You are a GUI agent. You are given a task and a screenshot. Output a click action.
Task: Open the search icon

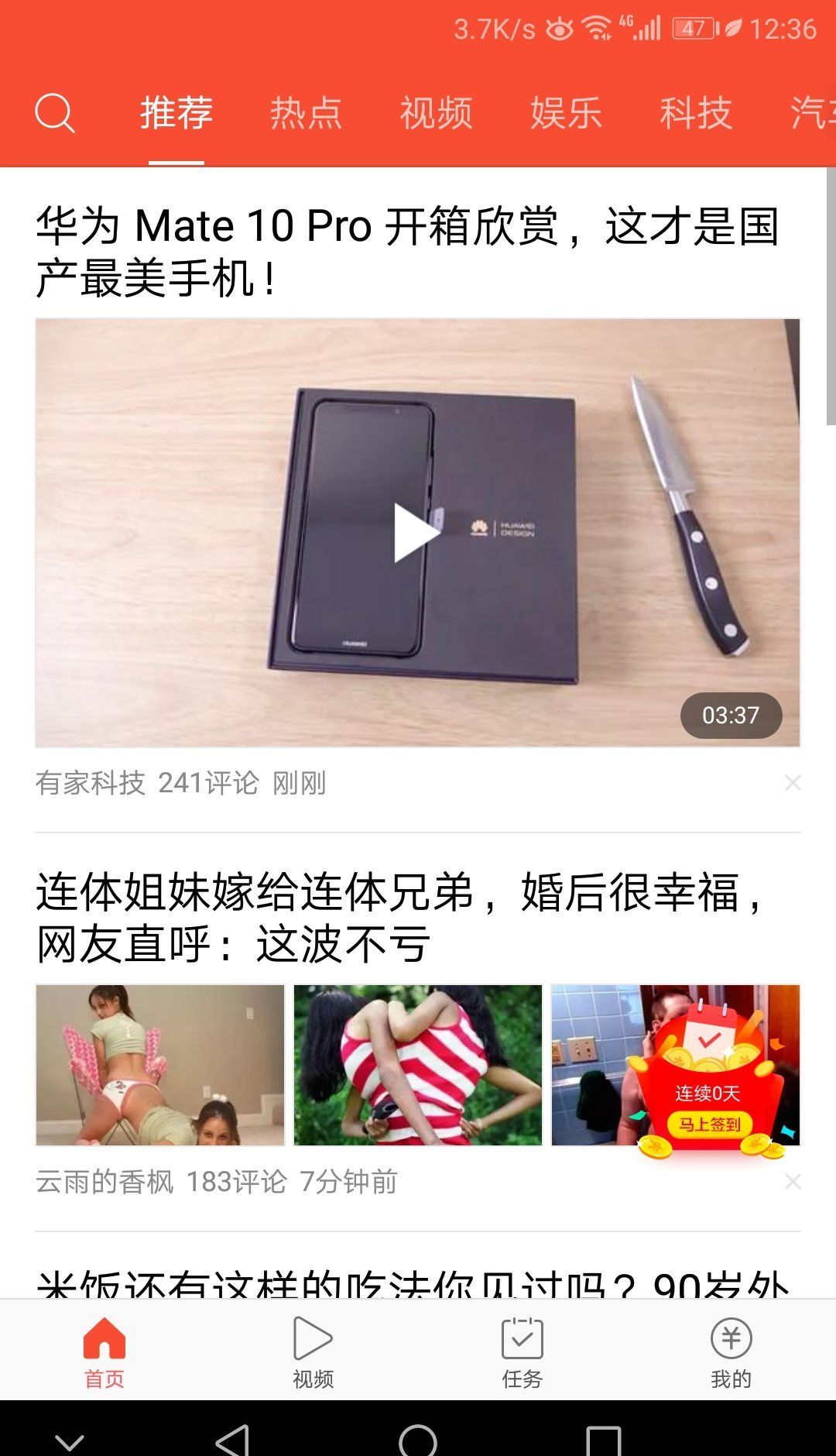coord(53,113)
